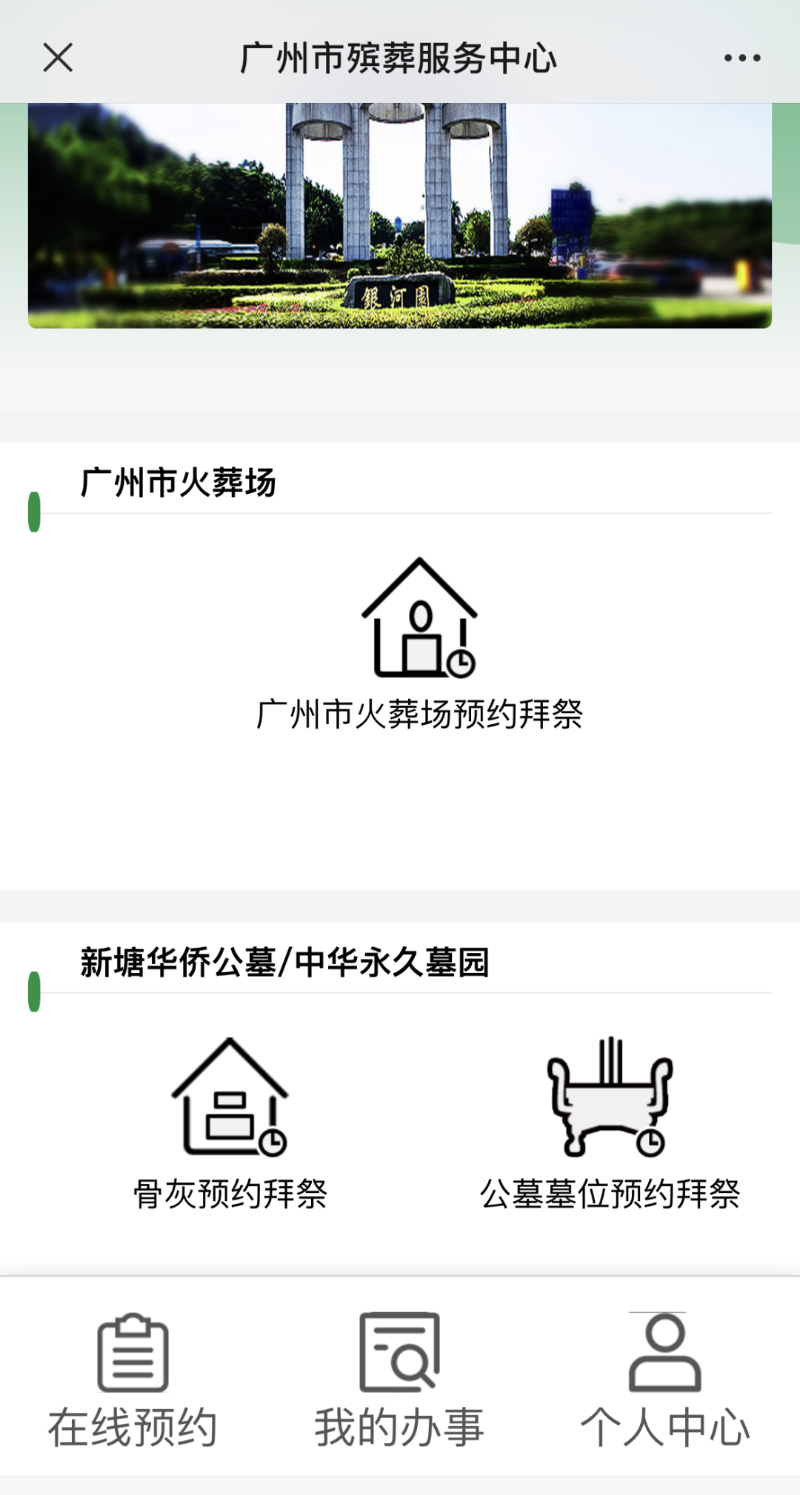This screenshot has height=1495, width=800.
Task: Go to the 我的办事 tab
Action: pyautogui.click(x=399, y=1380)
